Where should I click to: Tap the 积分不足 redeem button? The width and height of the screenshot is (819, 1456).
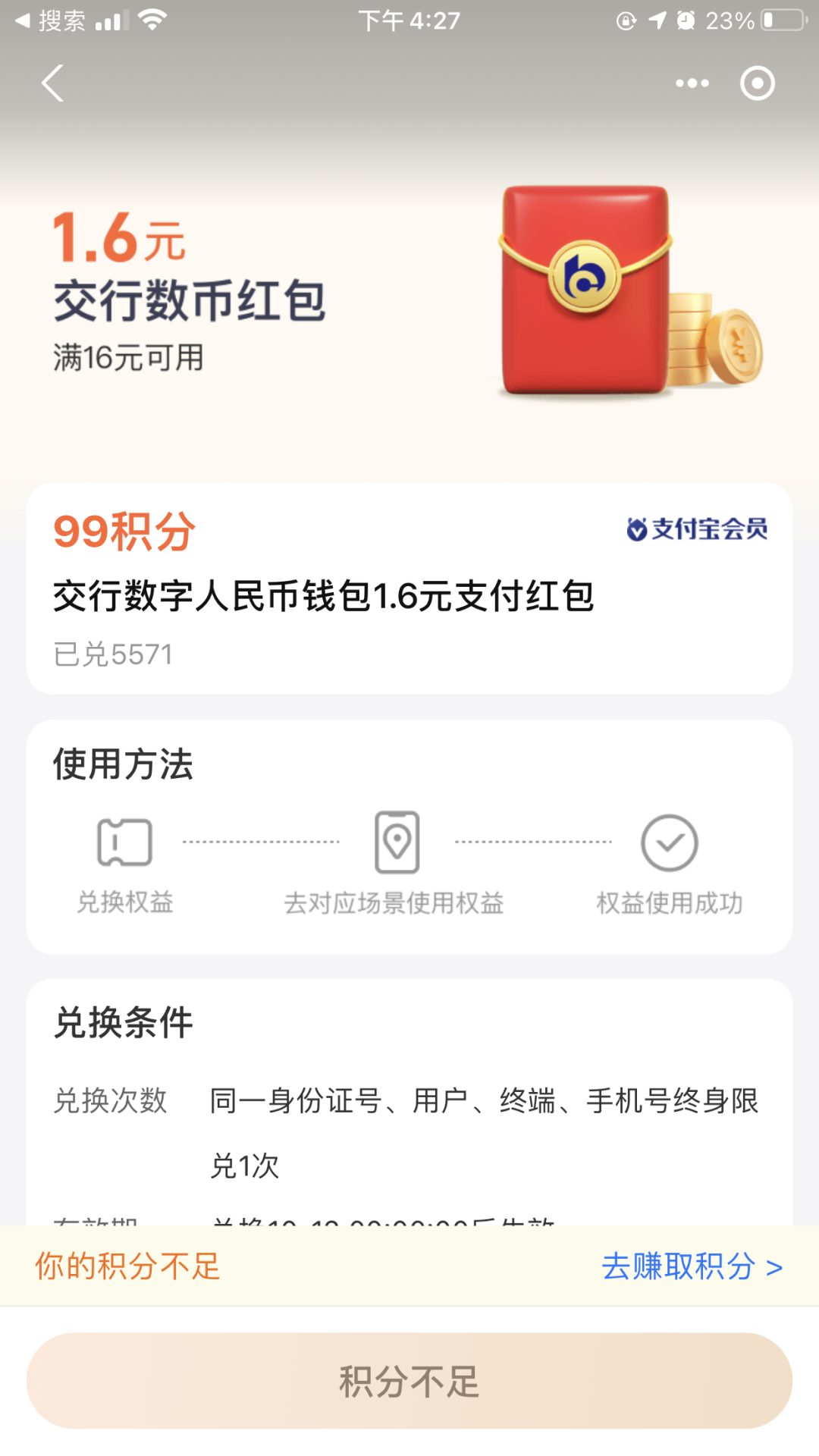point(409,1381)
